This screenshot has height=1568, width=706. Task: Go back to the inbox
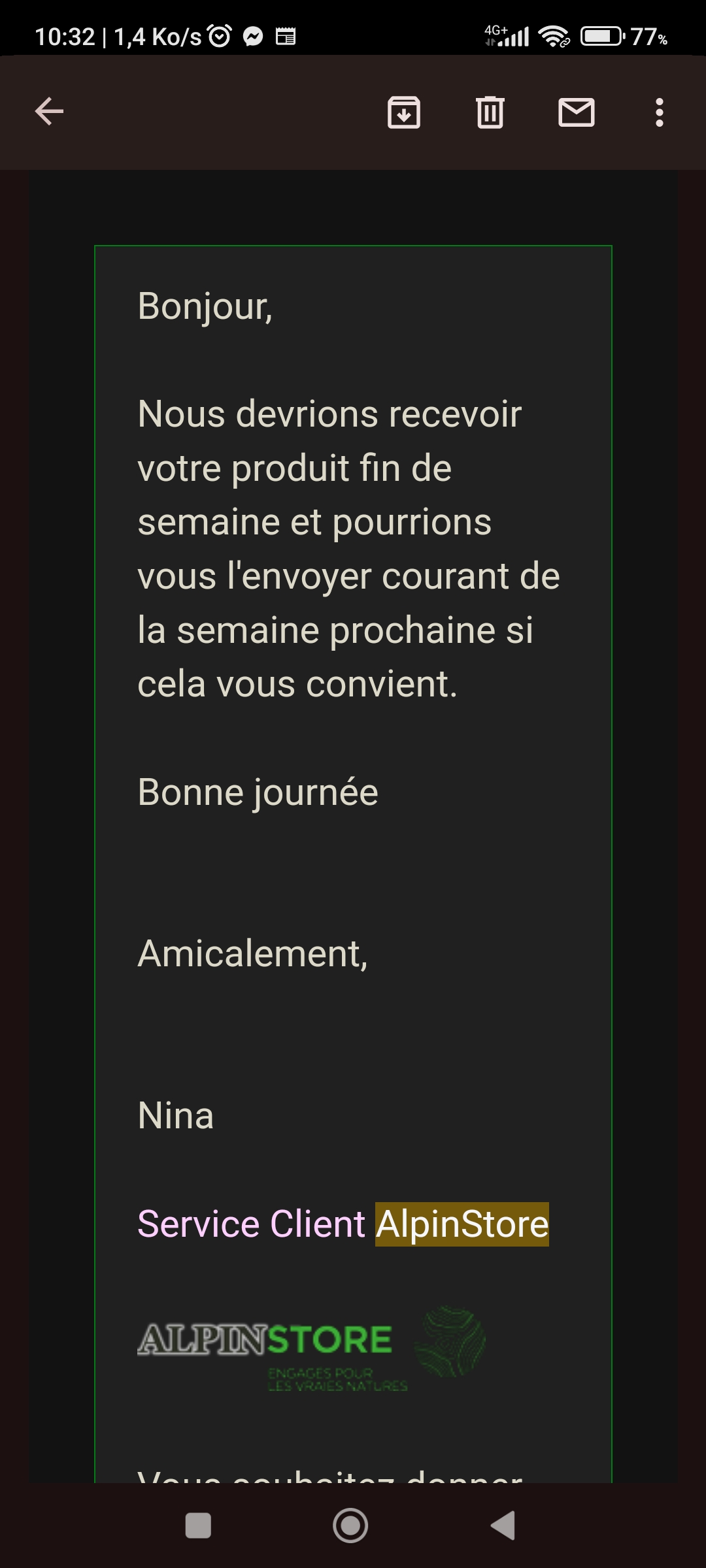(x=50, y=112)
